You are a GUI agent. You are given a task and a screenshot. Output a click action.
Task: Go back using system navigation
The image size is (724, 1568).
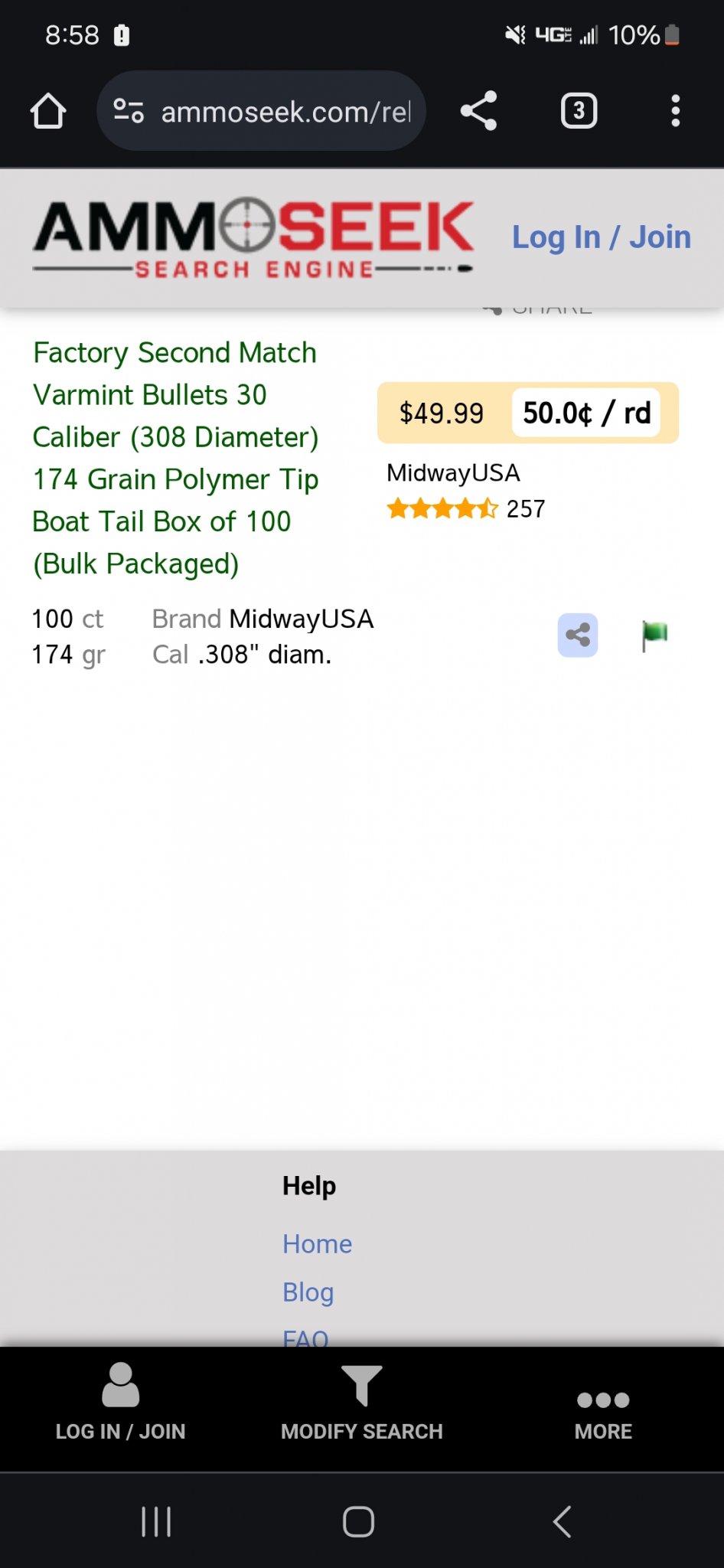(563, 1522)
